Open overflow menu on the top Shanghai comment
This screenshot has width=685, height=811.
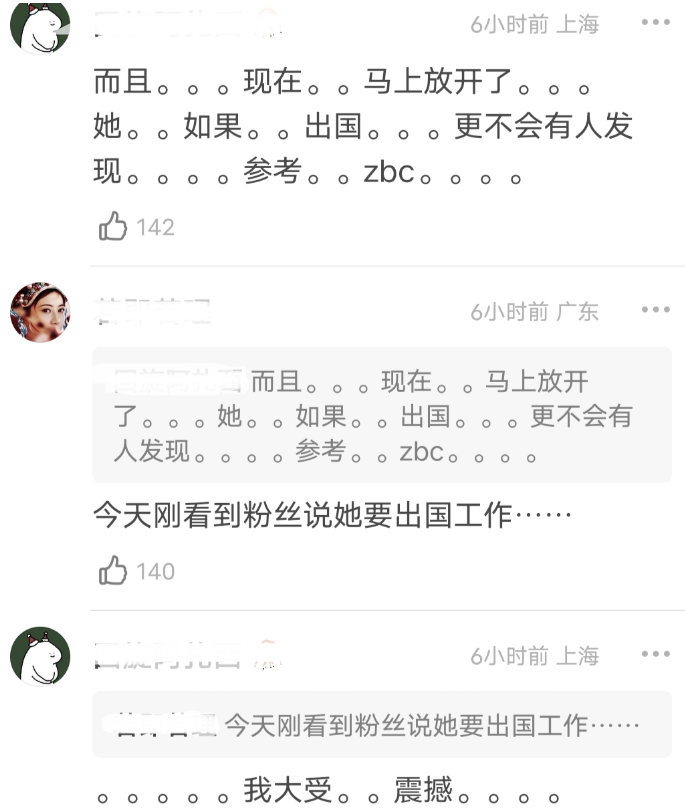(x=655, y=24)
